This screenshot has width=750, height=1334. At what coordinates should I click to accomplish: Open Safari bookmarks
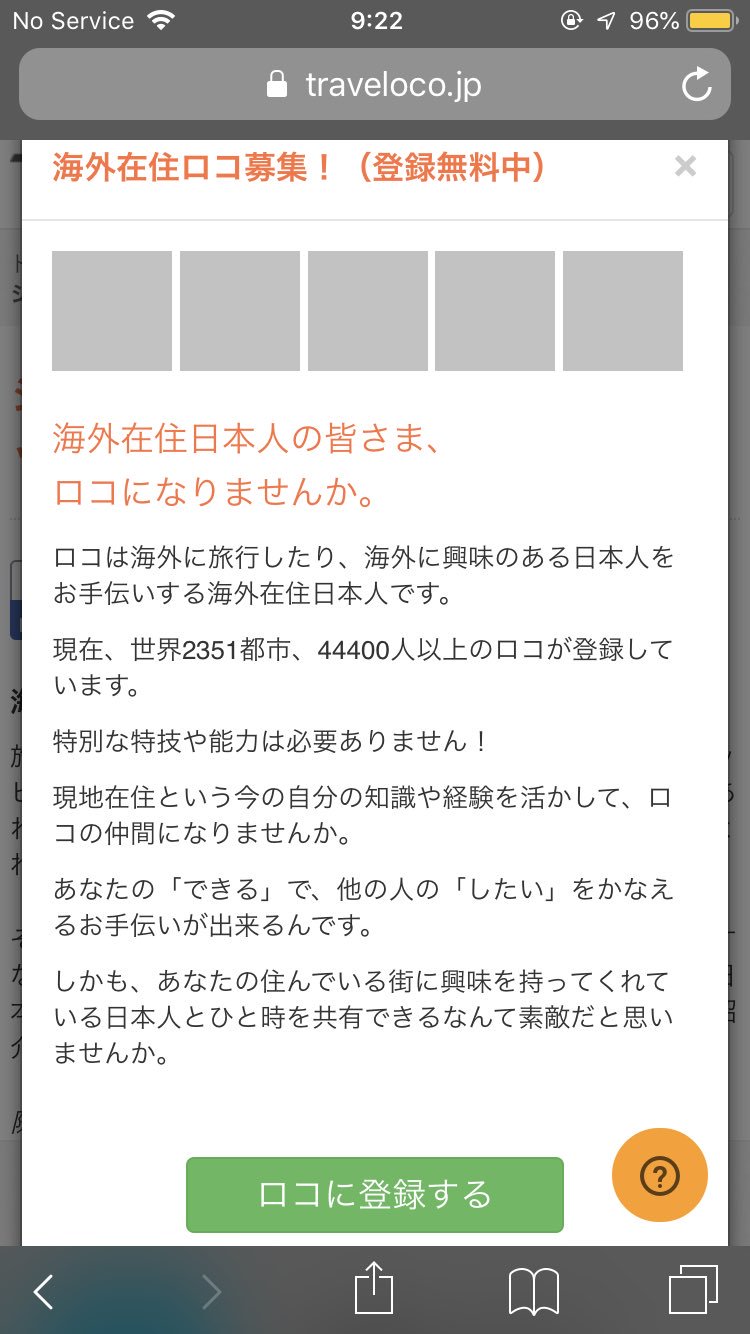click(x=534, y=1291)
